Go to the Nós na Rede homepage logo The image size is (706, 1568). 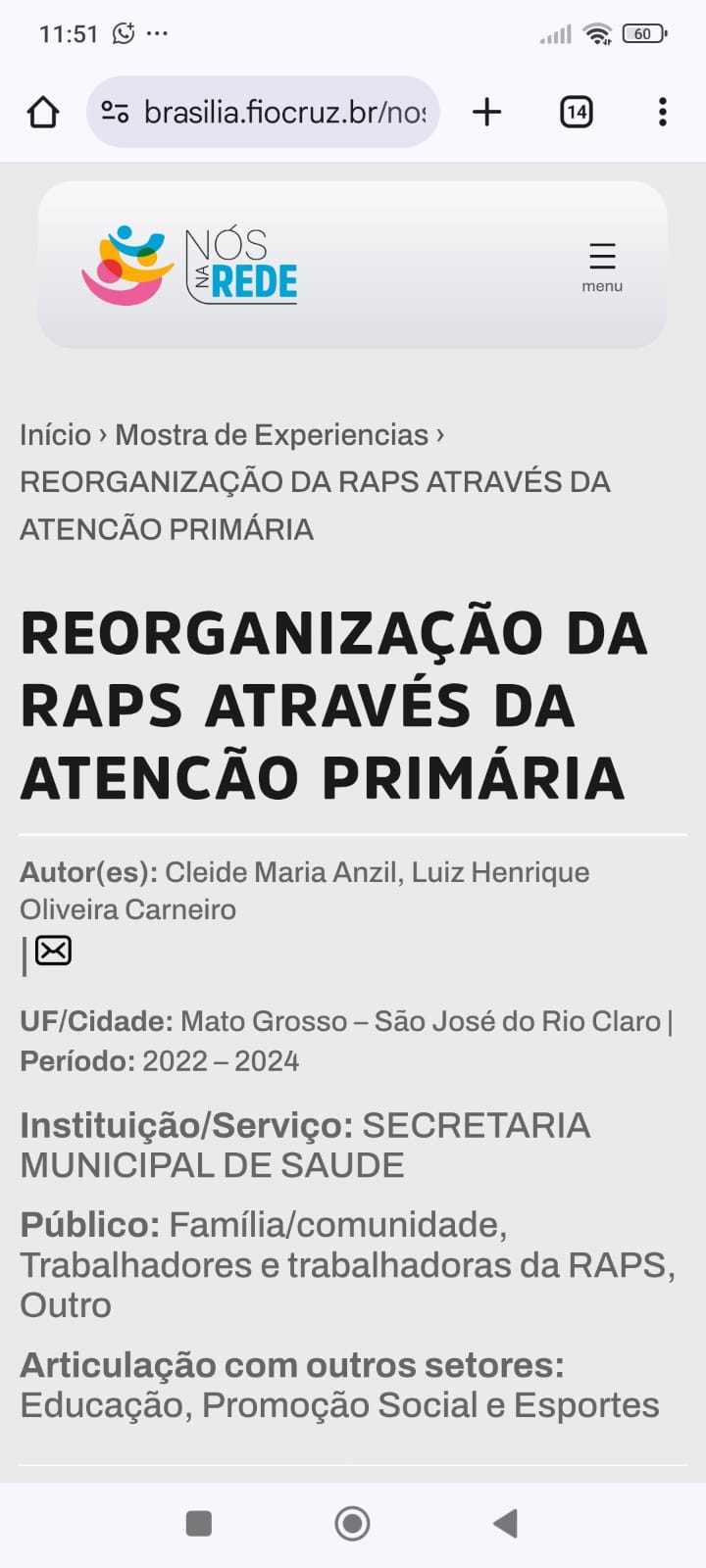click(189, 266)
